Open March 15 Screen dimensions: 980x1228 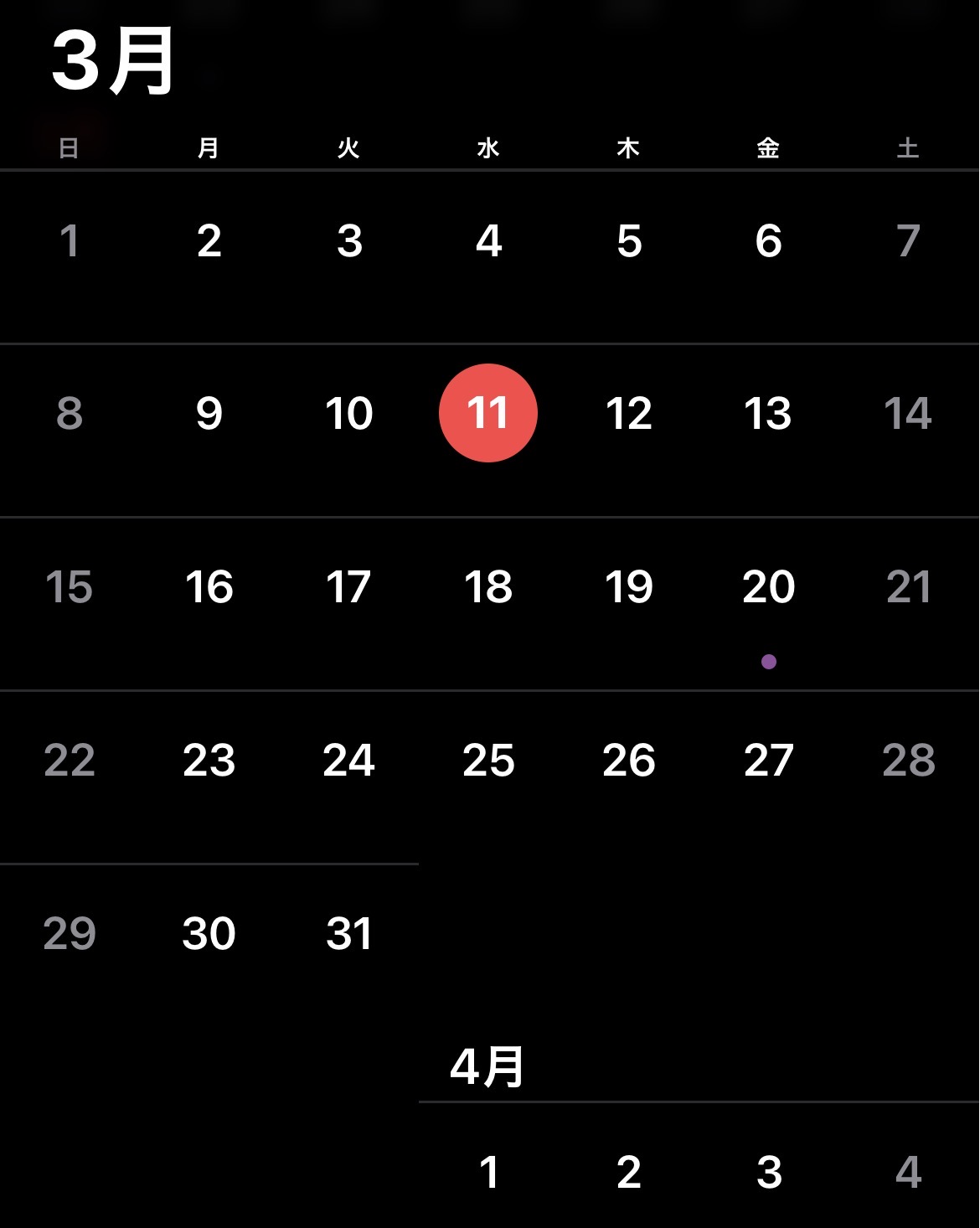[x=69, y=586]
